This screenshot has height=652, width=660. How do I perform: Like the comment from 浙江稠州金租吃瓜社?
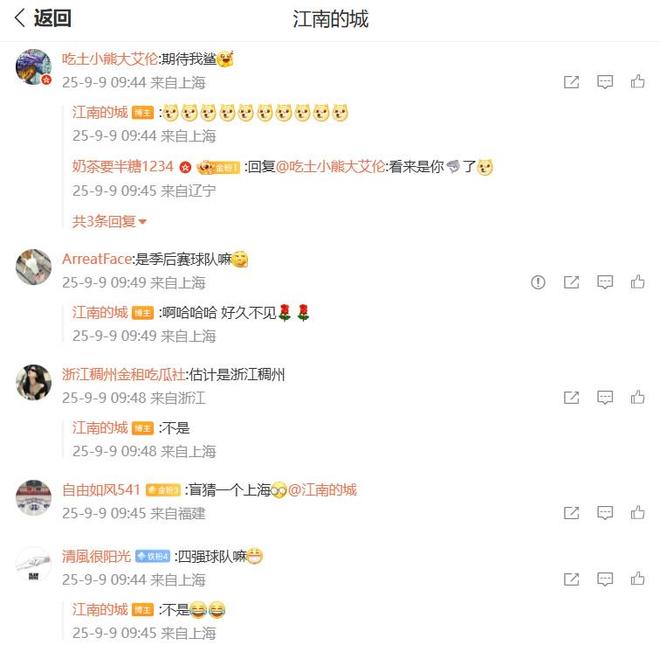[x=638, y=398]
